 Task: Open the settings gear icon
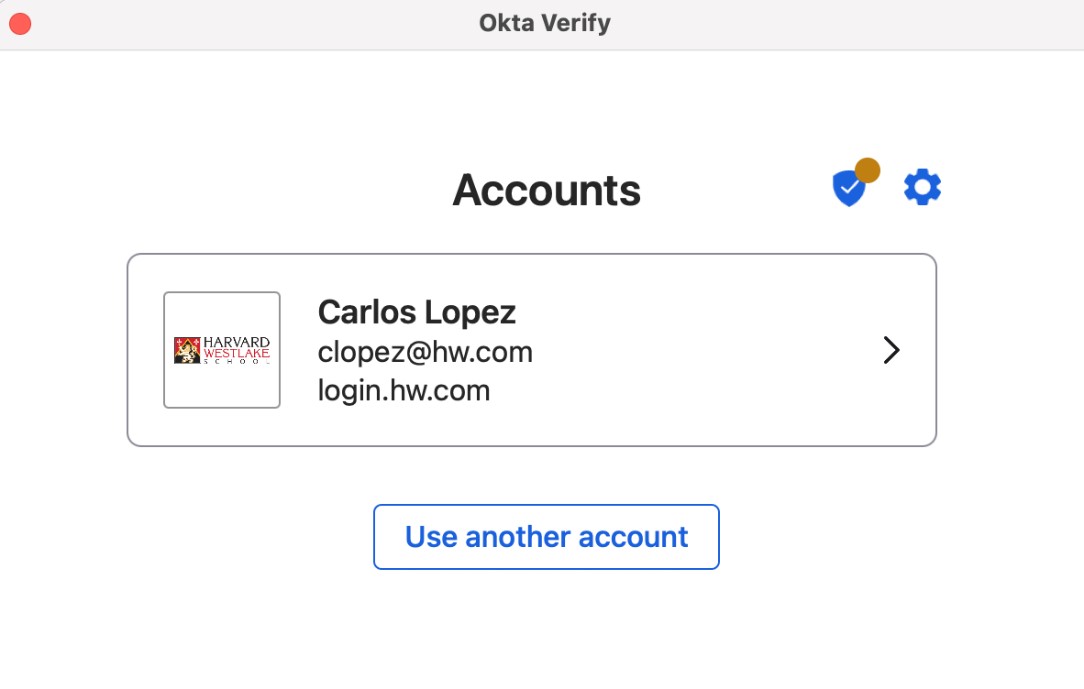click(x=922, y=187)
